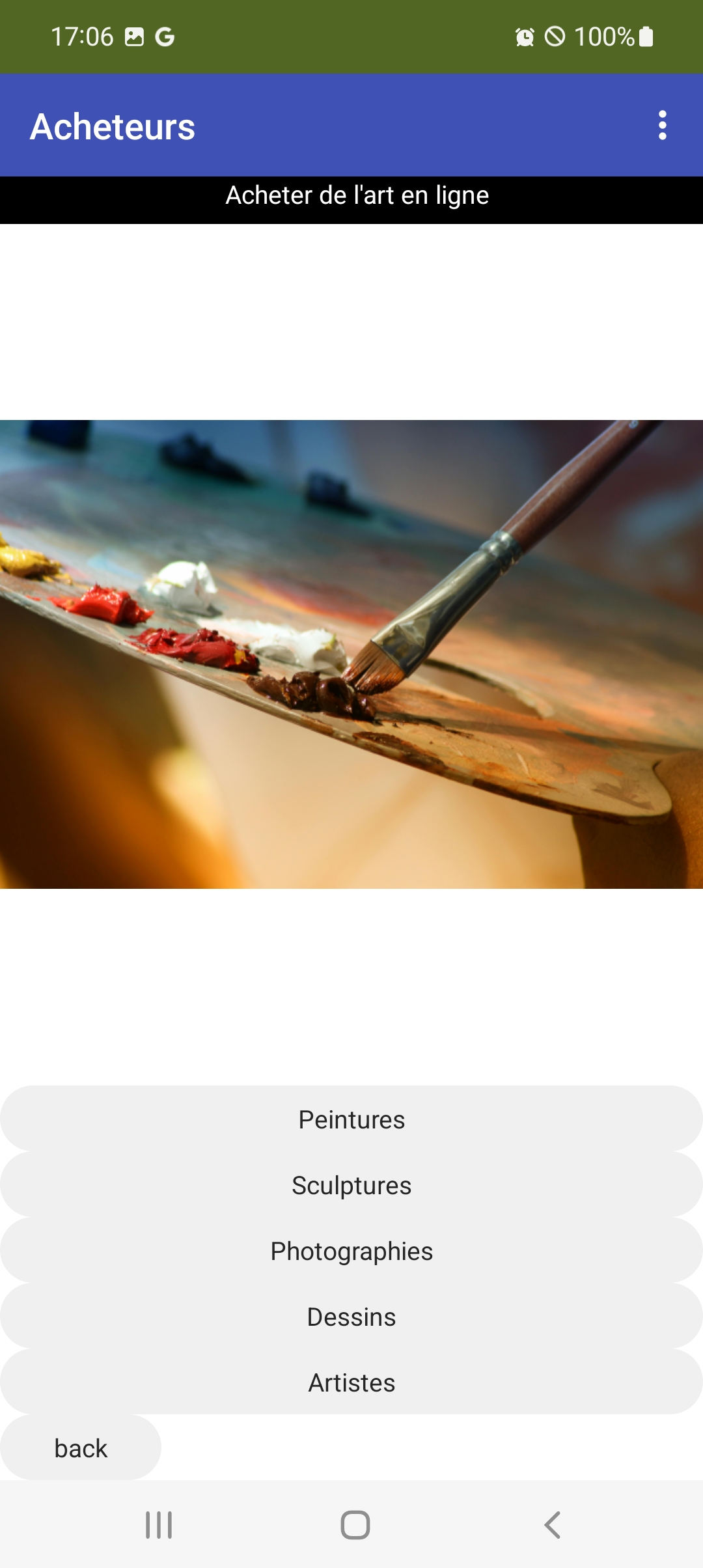The image size is (703, 1568).
Task: Open the overflow menu in the app bar
Action: [x=662, y=125]
